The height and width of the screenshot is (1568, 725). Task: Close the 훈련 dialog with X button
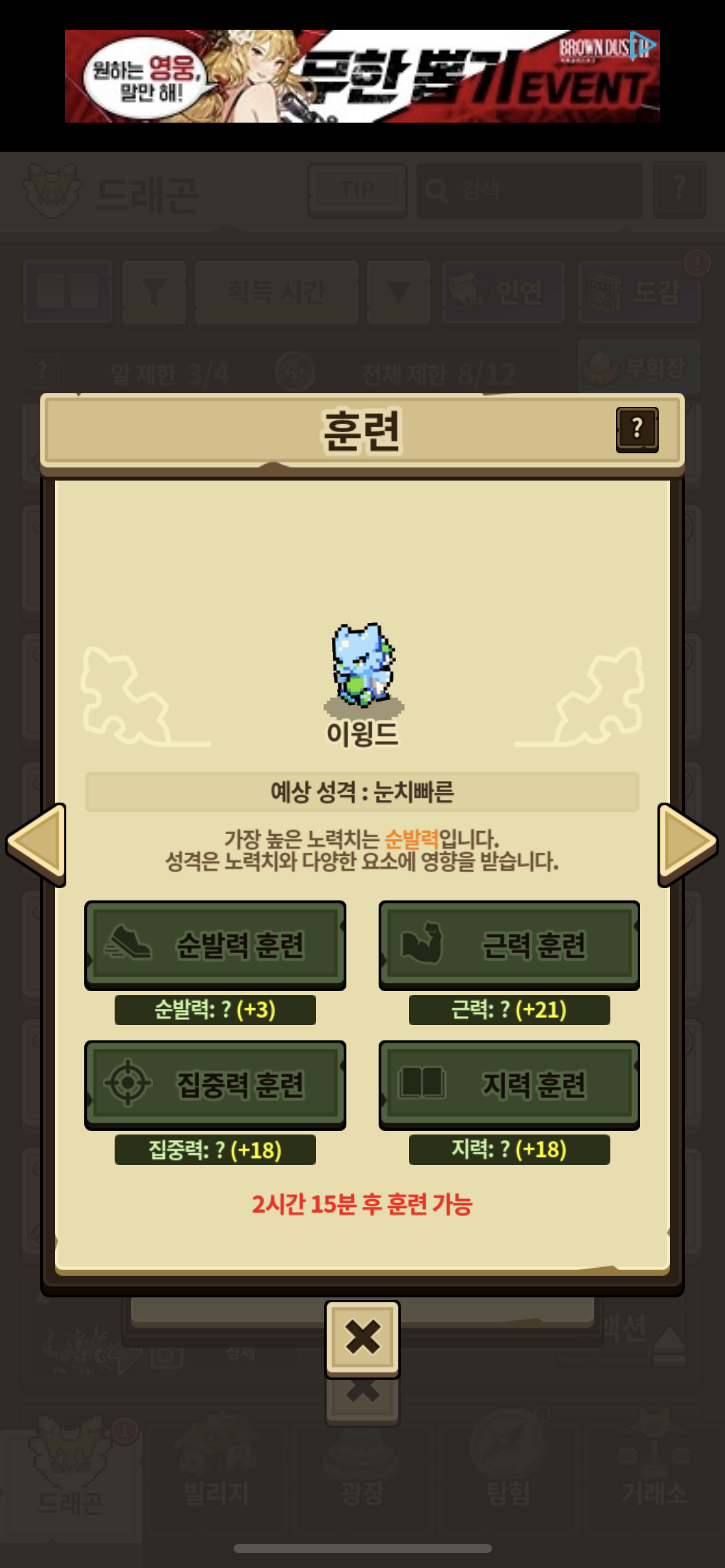point(362,1338)
